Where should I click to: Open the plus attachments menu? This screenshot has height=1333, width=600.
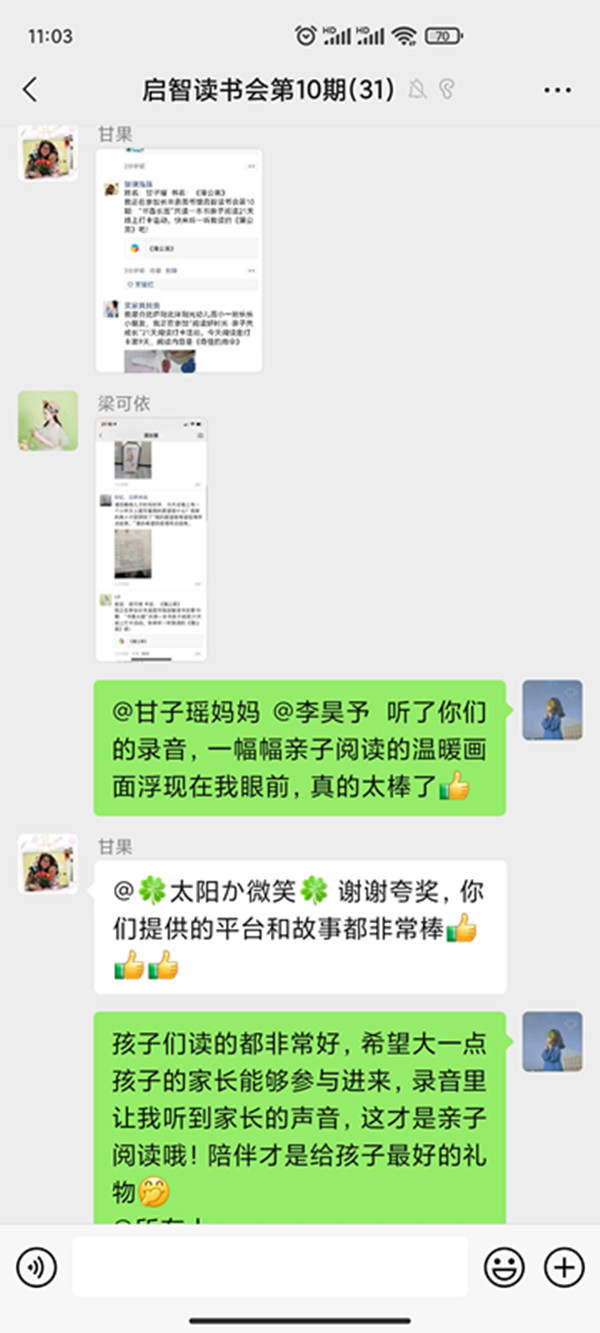coord(563,1267)
